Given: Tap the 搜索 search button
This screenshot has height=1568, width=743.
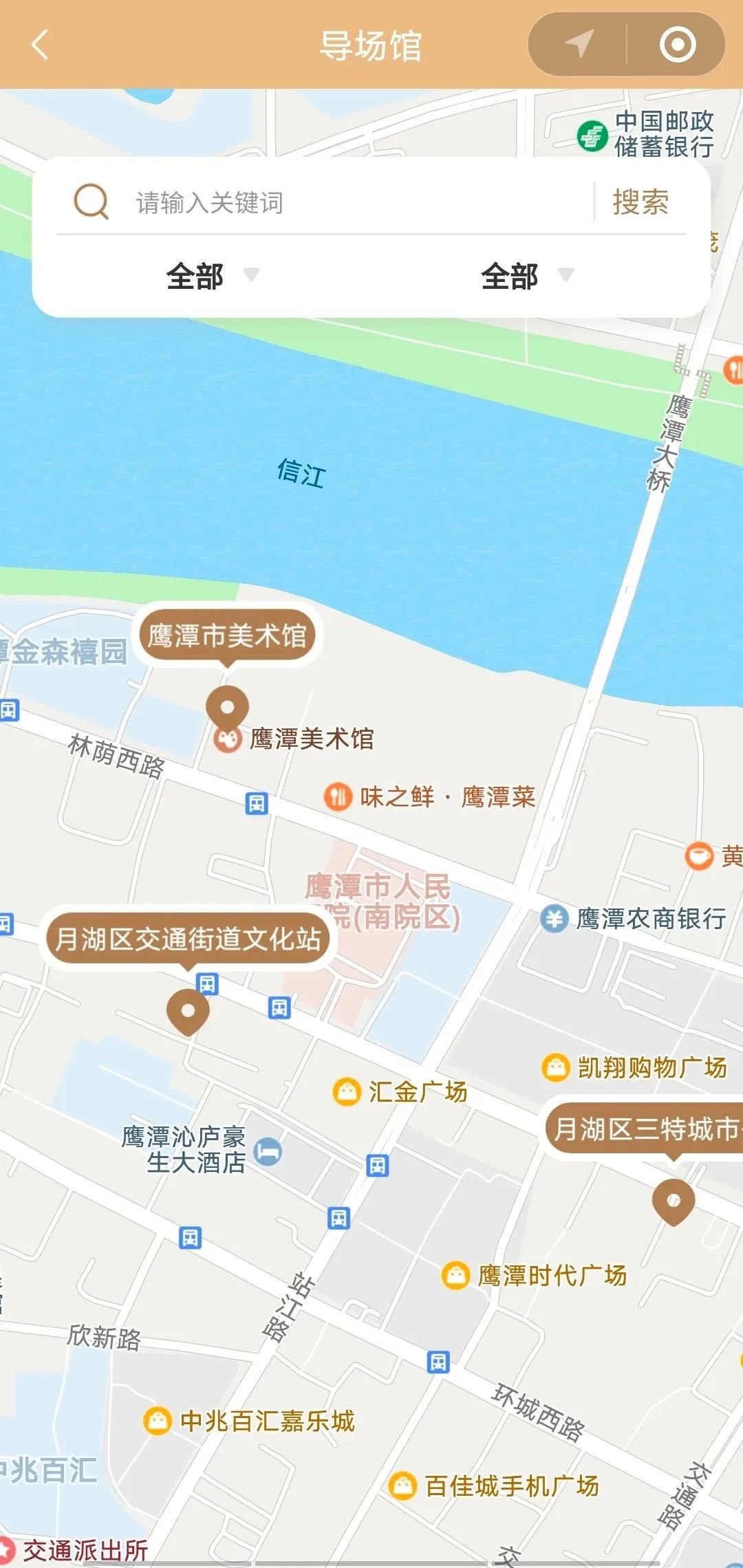Looking at the screenshot, I should 640,202.
